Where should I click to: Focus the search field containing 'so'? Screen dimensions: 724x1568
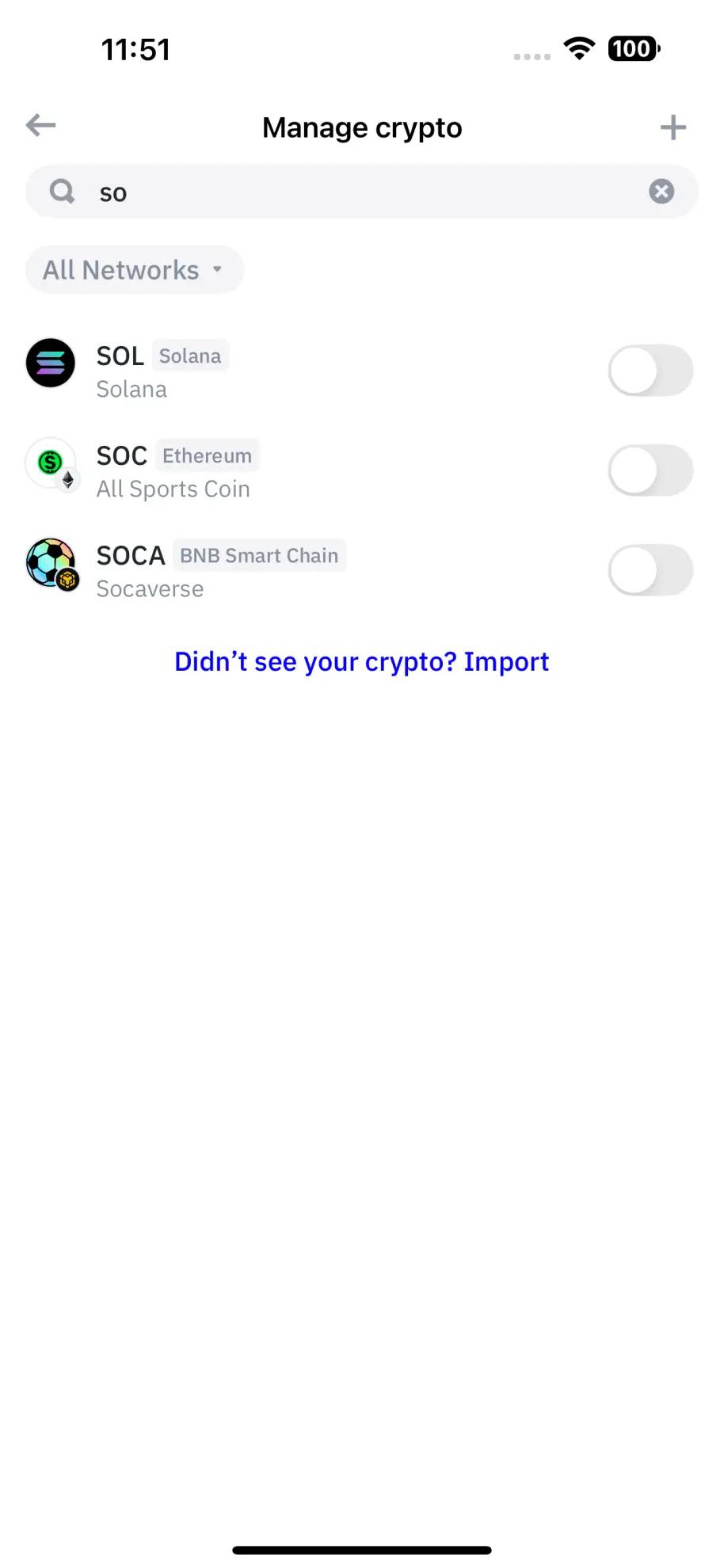click(356, 192)
